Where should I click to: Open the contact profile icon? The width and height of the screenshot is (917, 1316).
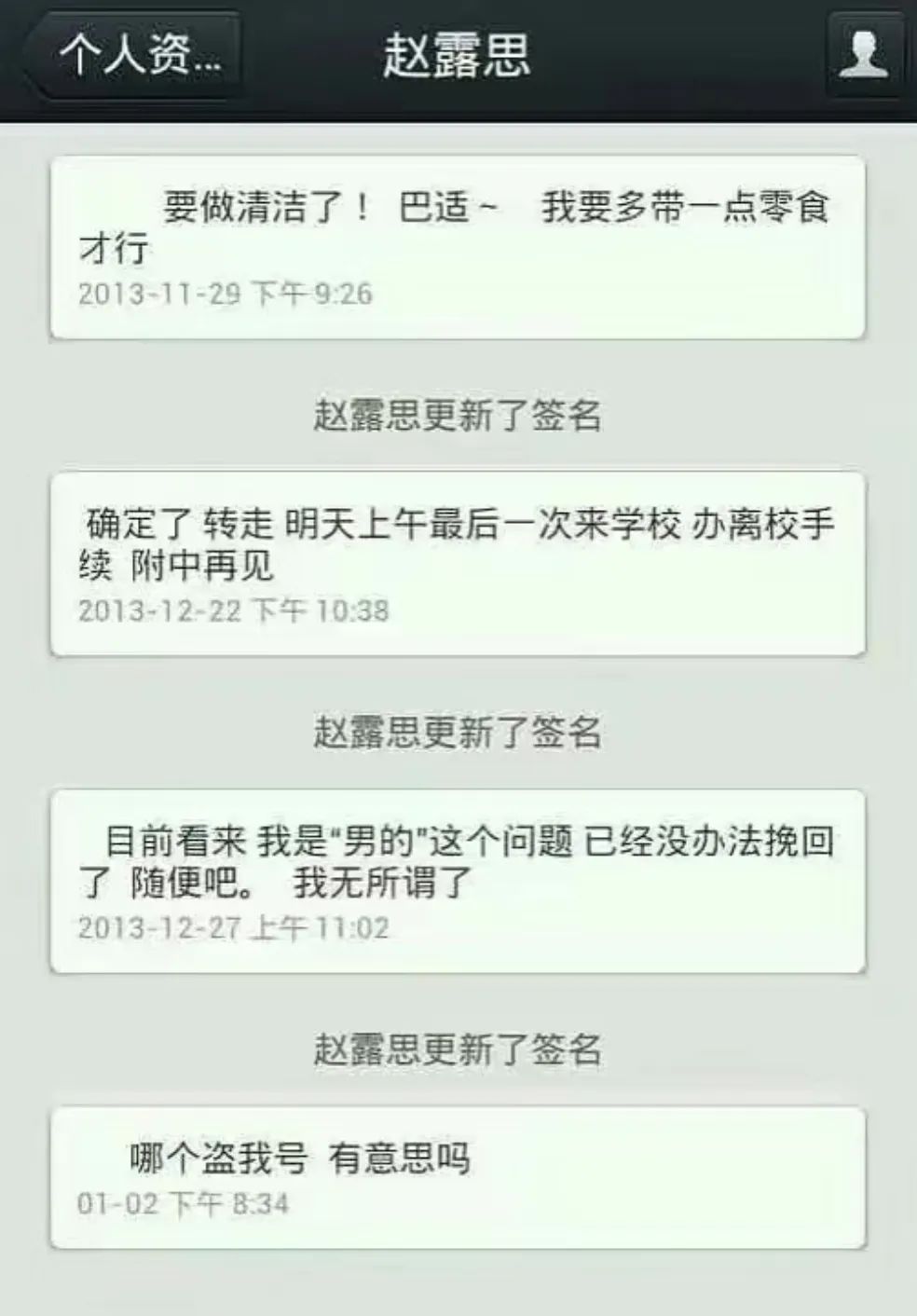click(863, 54)
